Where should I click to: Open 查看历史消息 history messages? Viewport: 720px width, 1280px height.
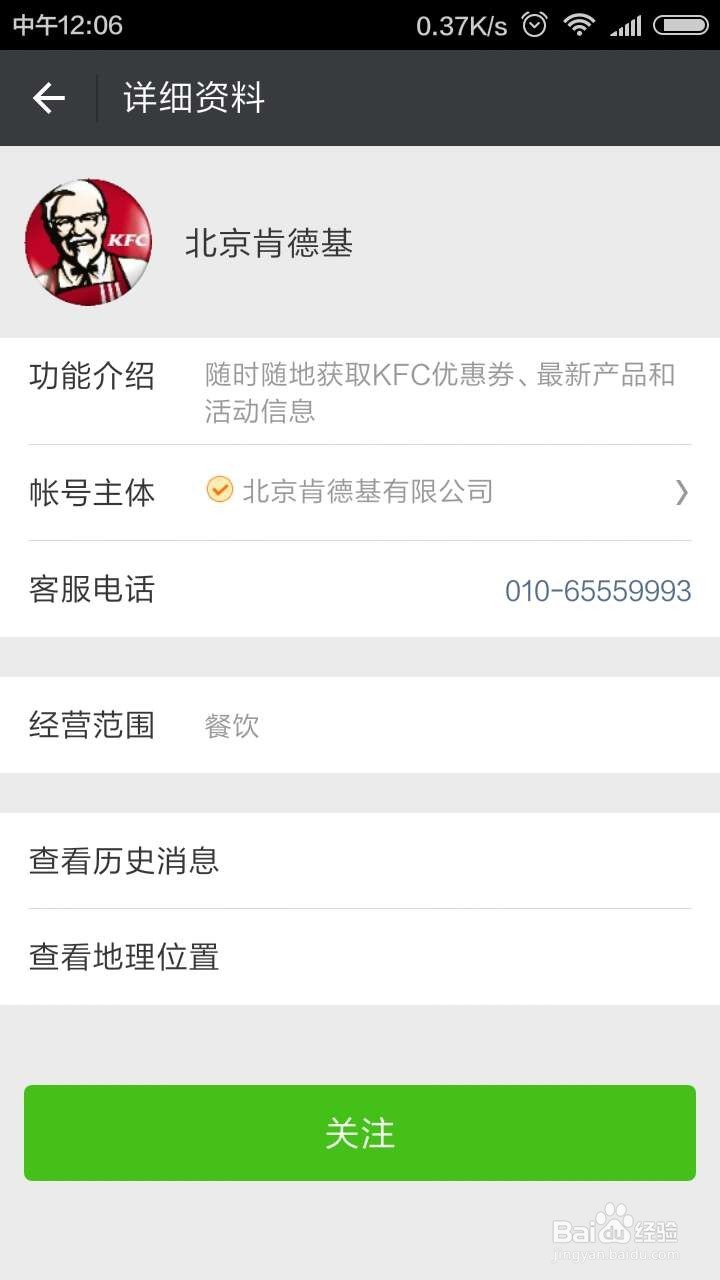(x=360, y=861)
